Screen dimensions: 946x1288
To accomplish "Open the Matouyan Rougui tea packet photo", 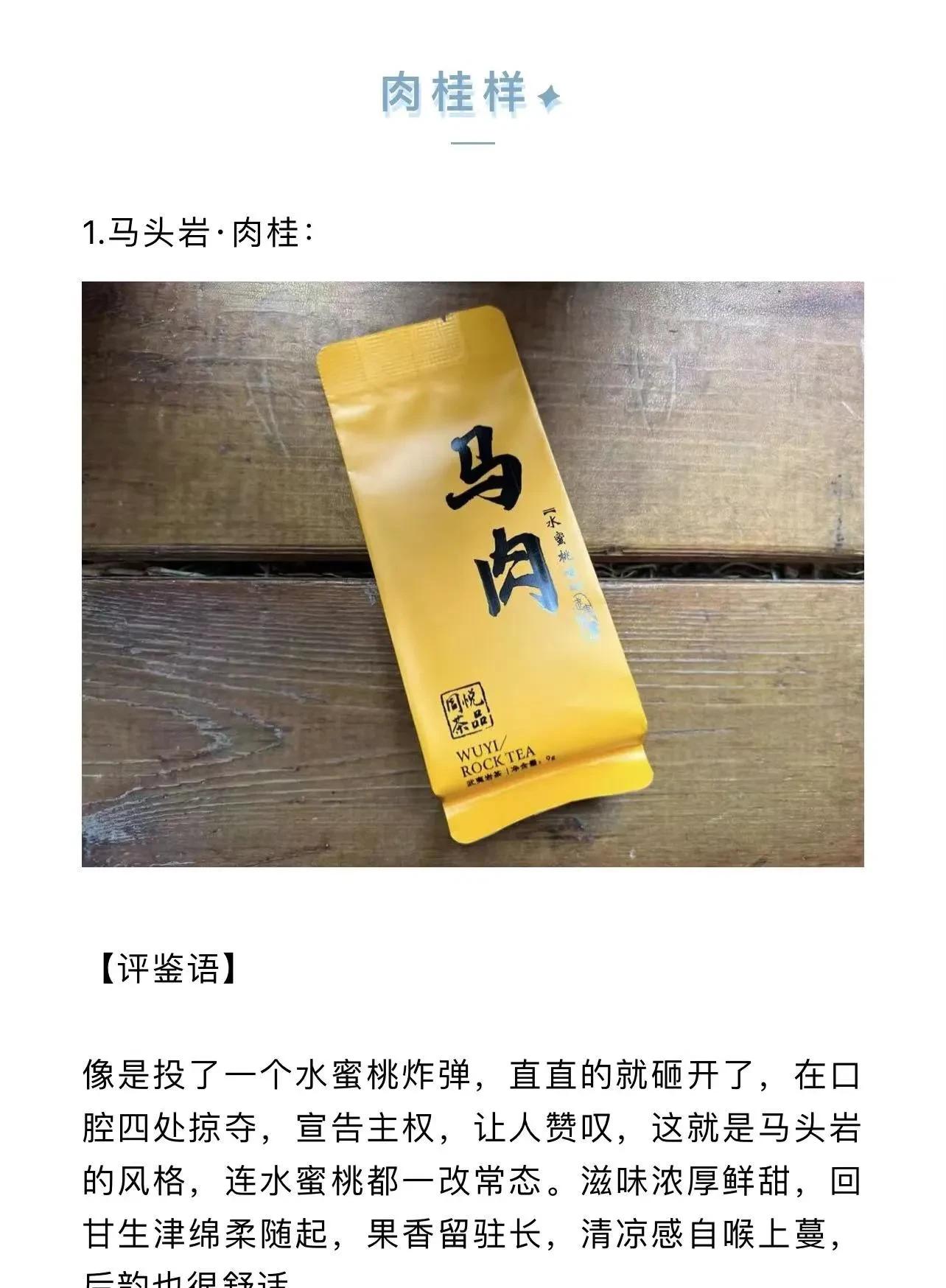I will (472, 573).
